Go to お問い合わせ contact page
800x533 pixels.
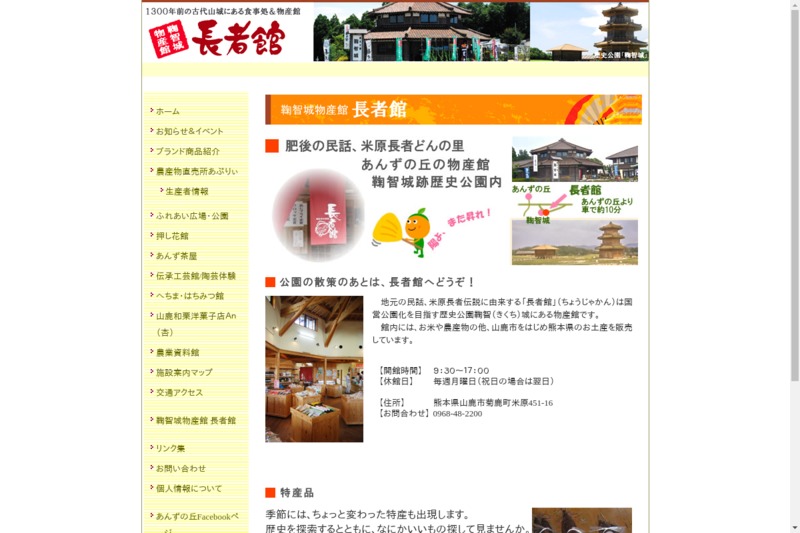coord(180,468)
